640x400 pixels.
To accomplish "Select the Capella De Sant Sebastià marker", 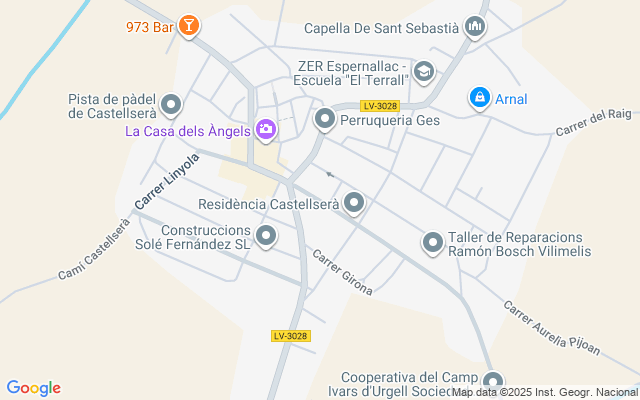I will coord(475,27).
